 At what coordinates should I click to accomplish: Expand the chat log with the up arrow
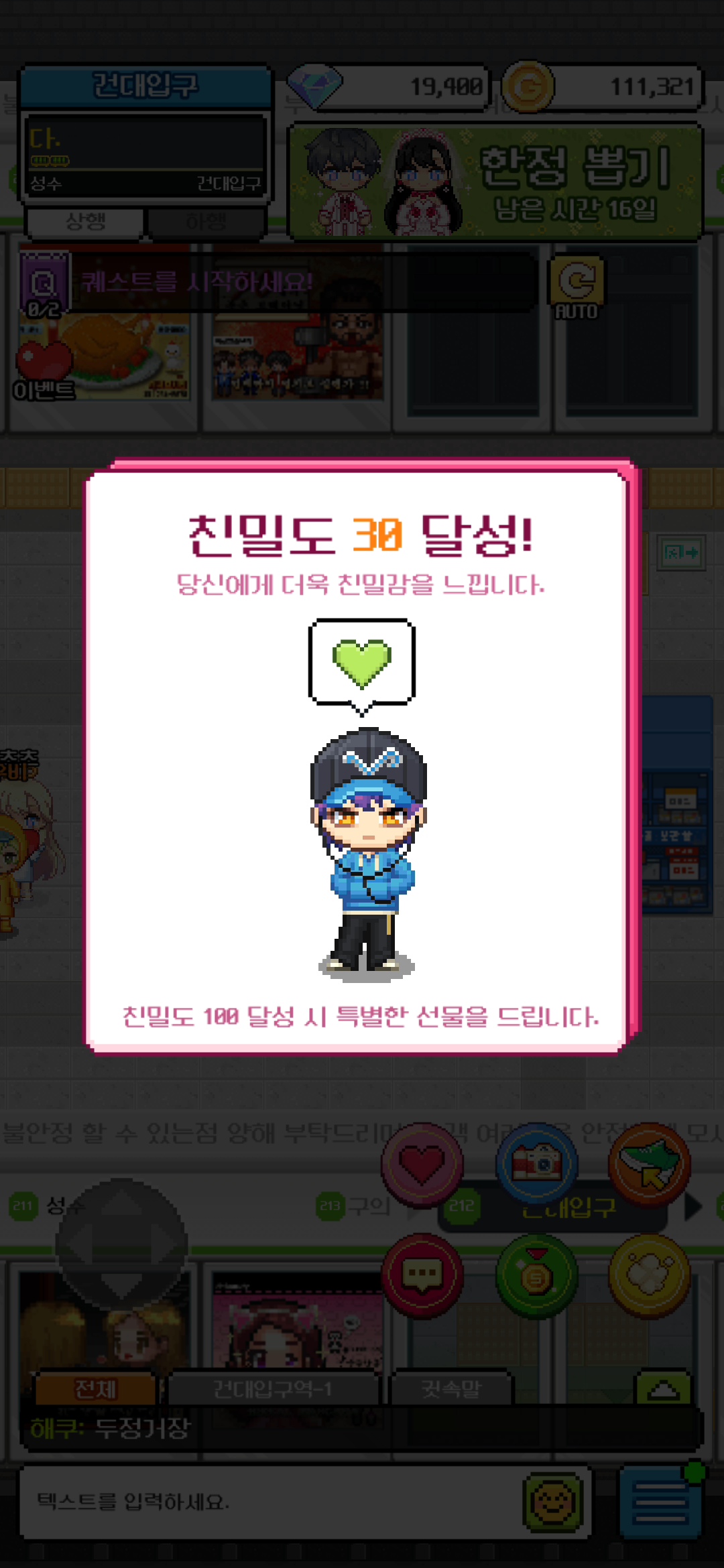[x=663, y=1389]
